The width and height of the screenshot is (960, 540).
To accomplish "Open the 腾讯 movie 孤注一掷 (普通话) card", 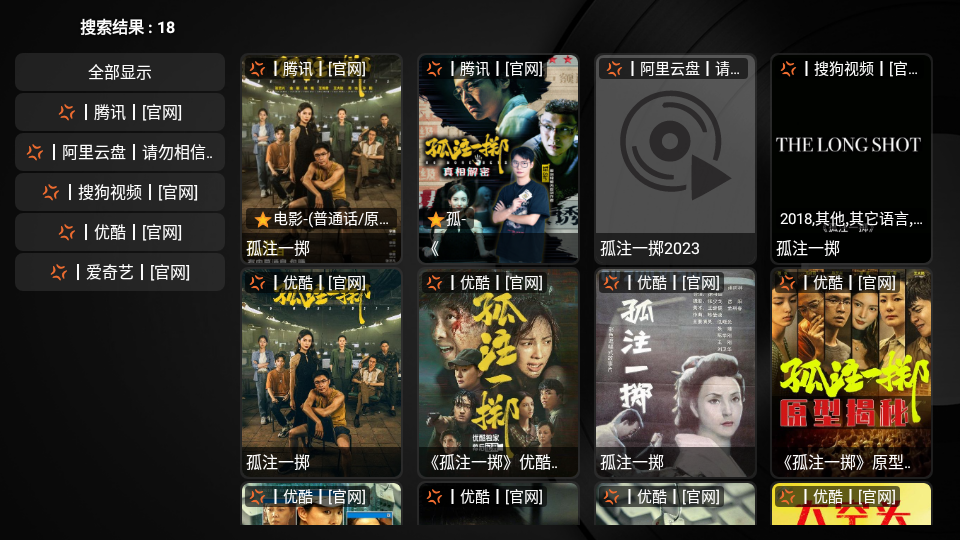I will click(x=321, y=158).
